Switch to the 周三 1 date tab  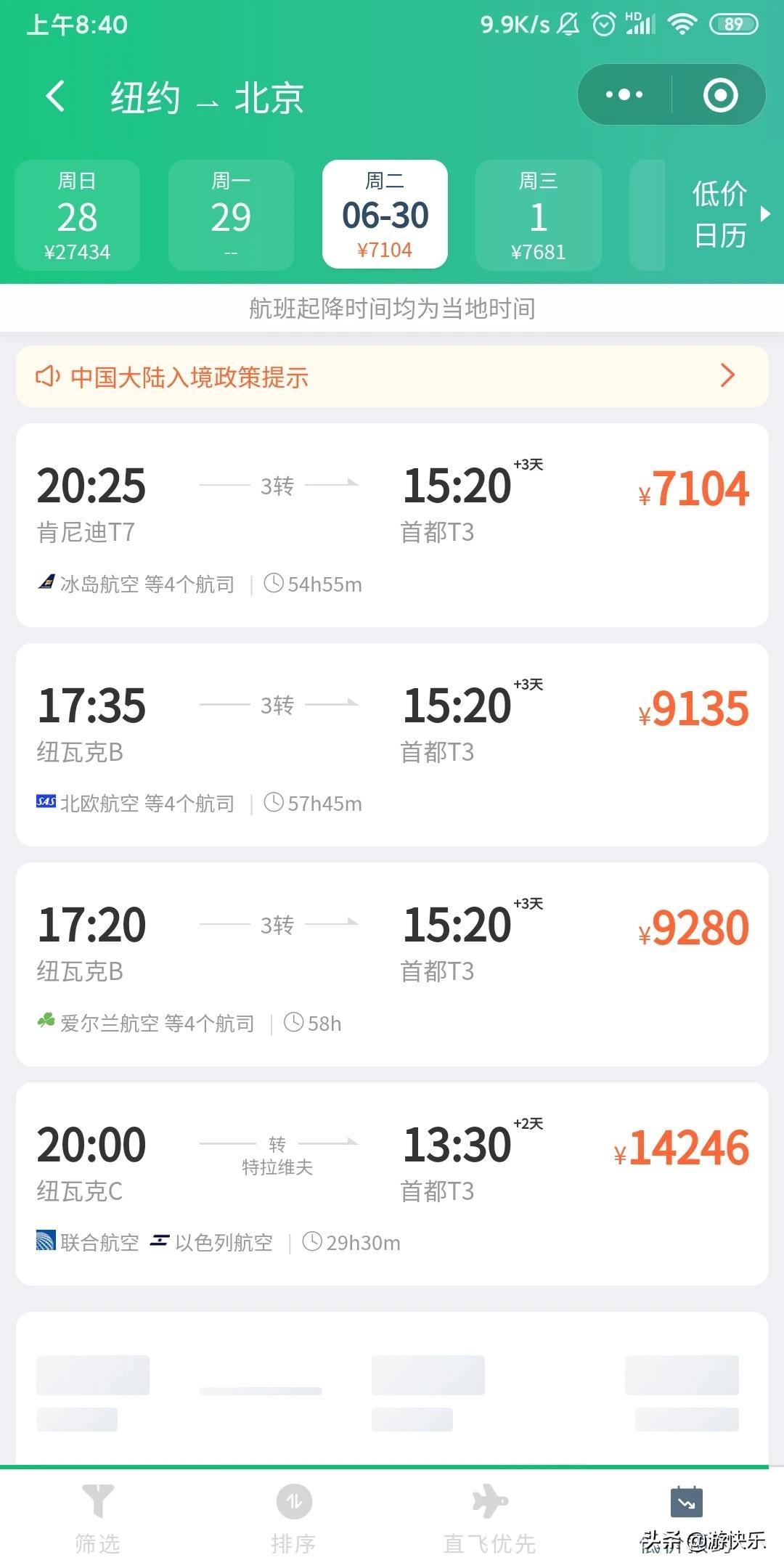539,215
